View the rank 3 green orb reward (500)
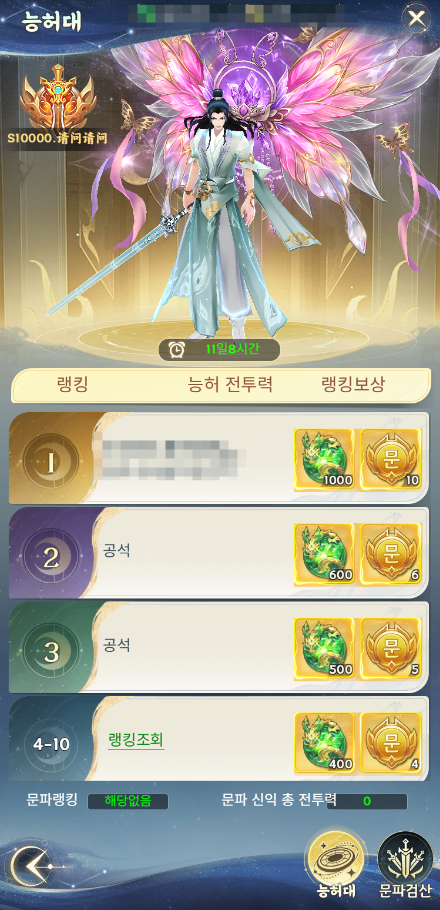 click(324, 649)
